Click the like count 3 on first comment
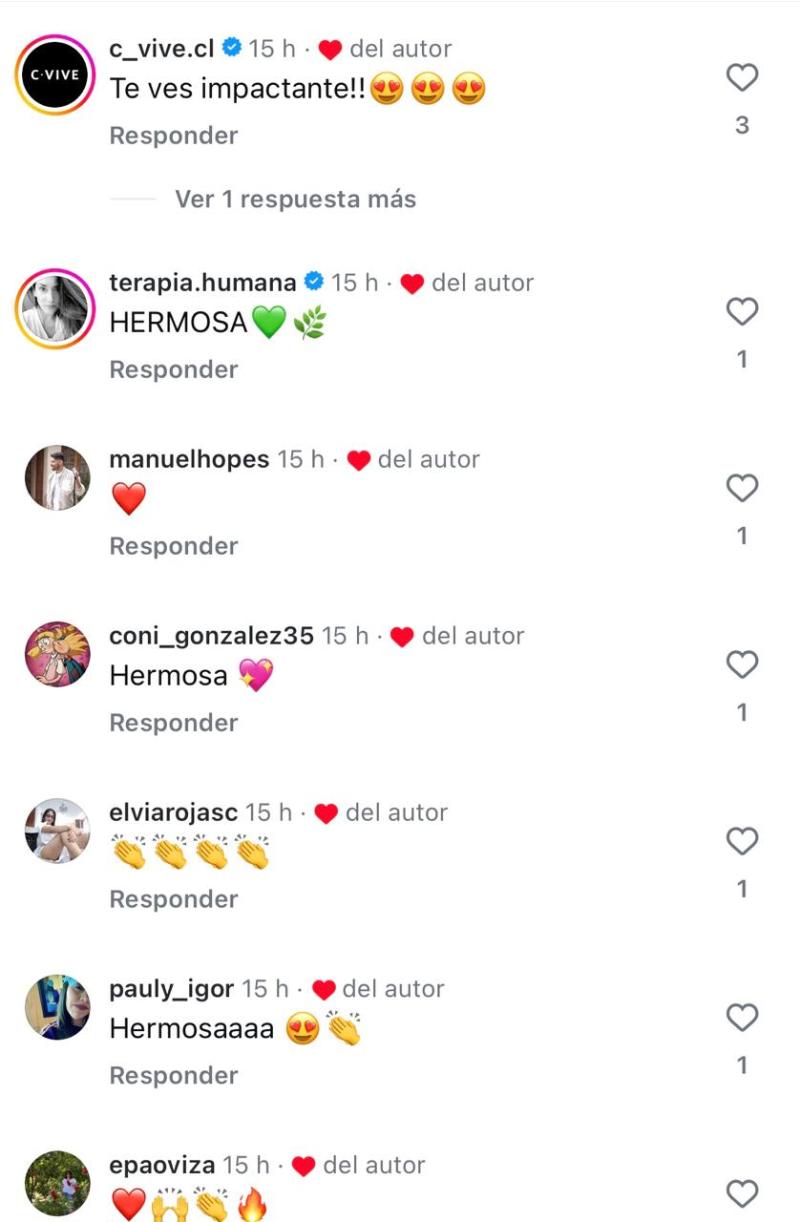This screenshot has width=800, height=1222. click(x=742, y=126)
